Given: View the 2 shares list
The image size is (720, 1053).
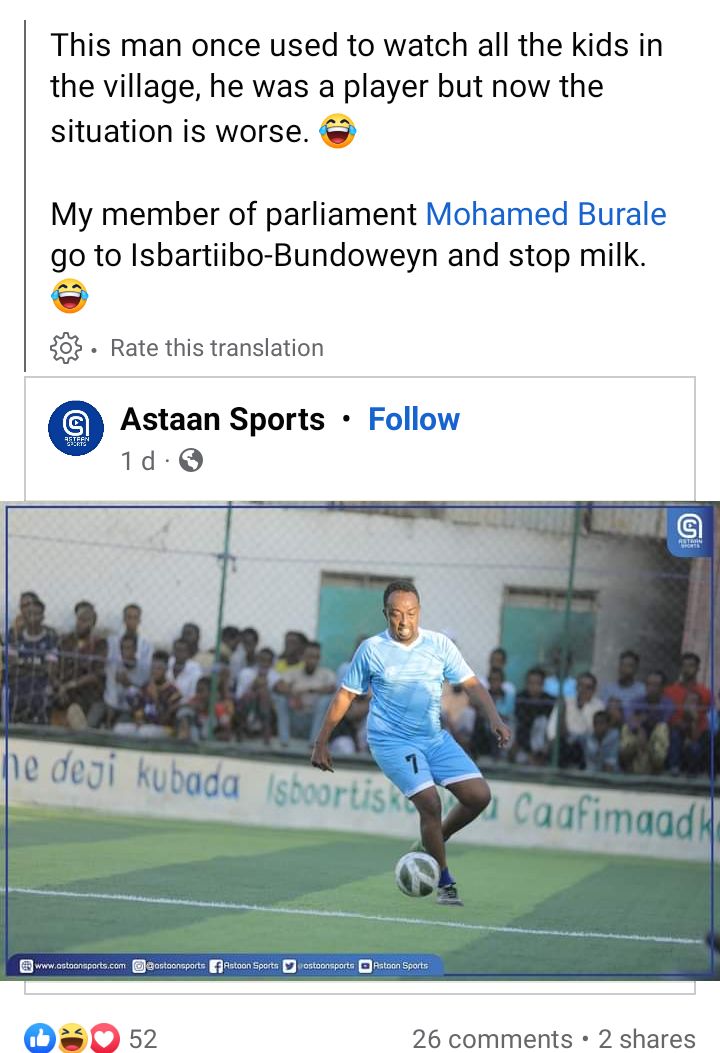Looking at the screenshot, I should coord(647,1038).
